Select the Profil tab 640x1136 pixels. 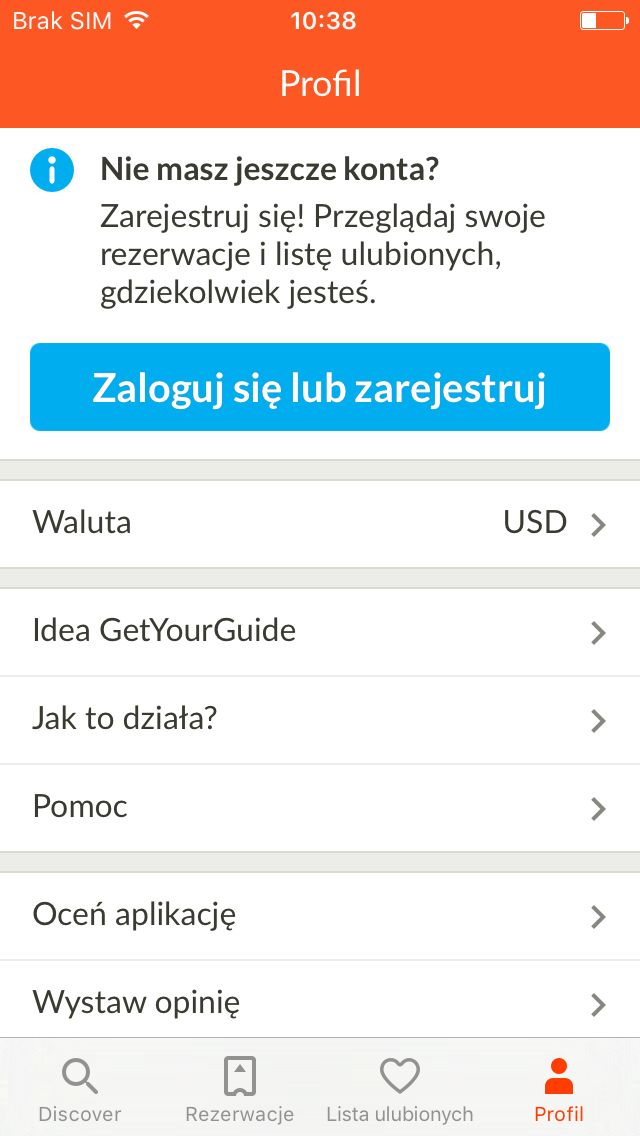tap(559, 1089)
